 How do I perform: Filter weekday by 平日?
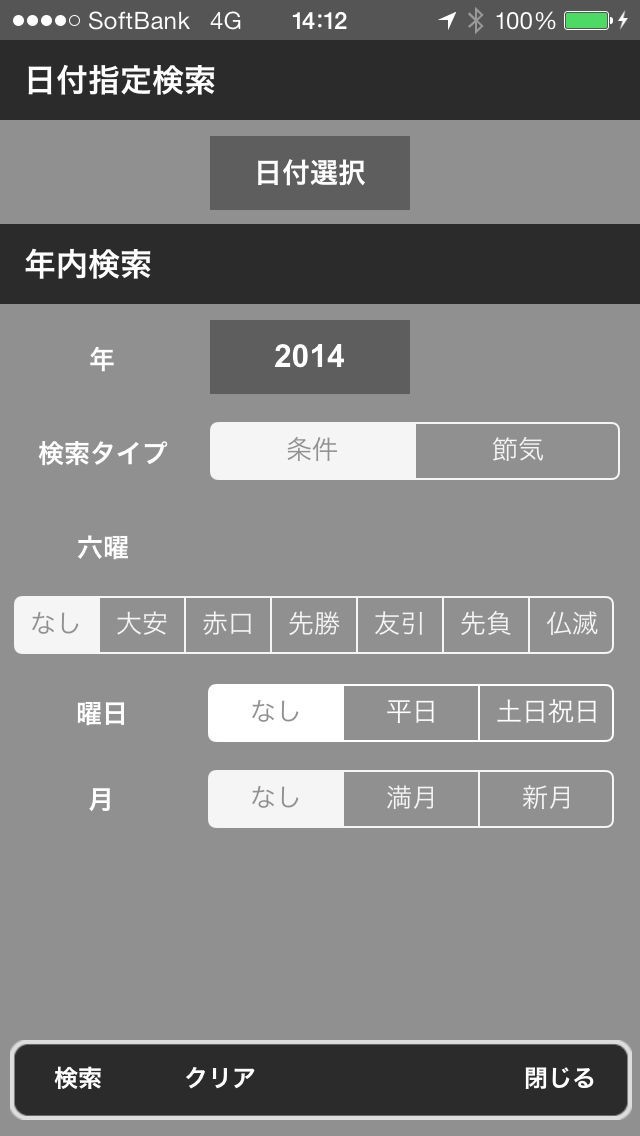[x=411, y=713]
